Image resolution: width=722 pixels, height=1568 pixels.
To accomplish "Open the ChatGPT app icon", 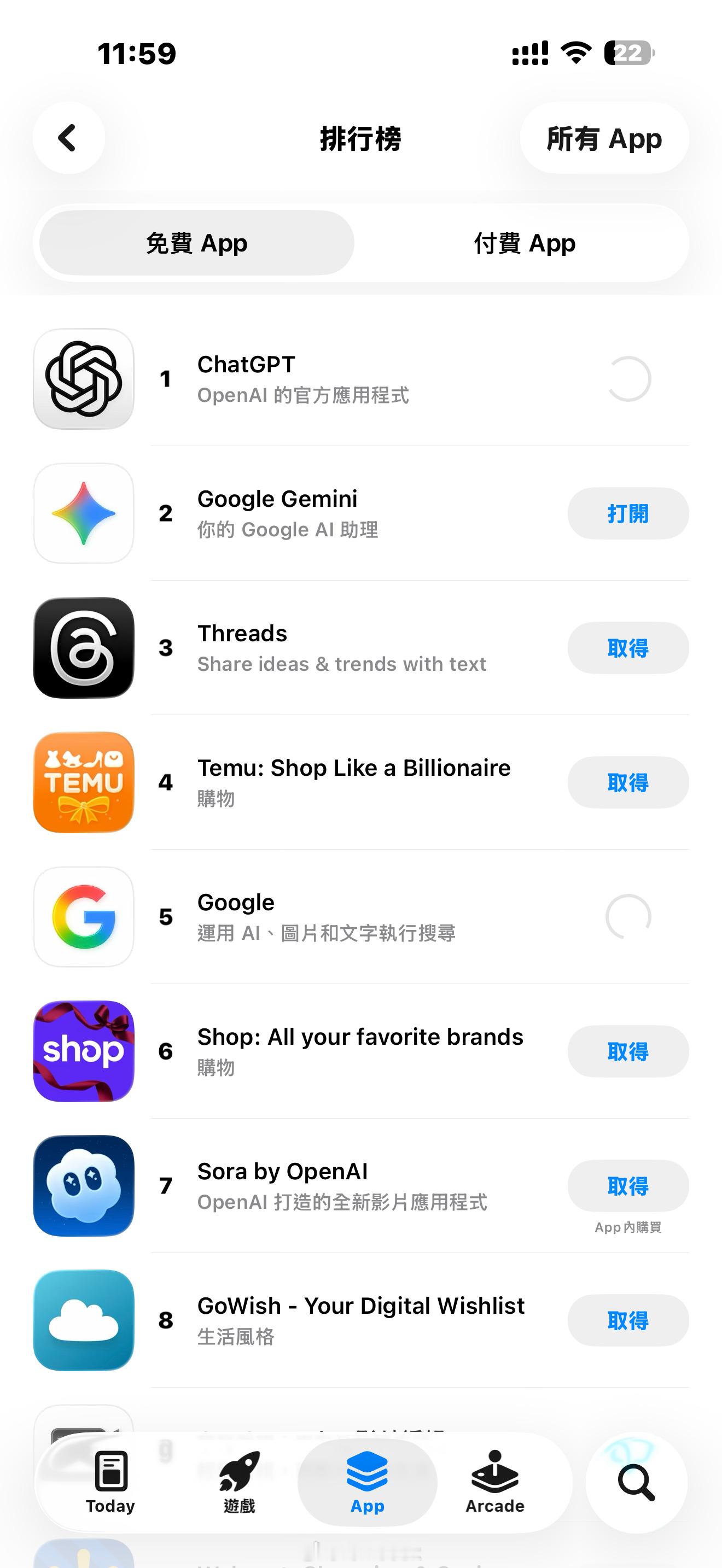I will pos(83,379).
